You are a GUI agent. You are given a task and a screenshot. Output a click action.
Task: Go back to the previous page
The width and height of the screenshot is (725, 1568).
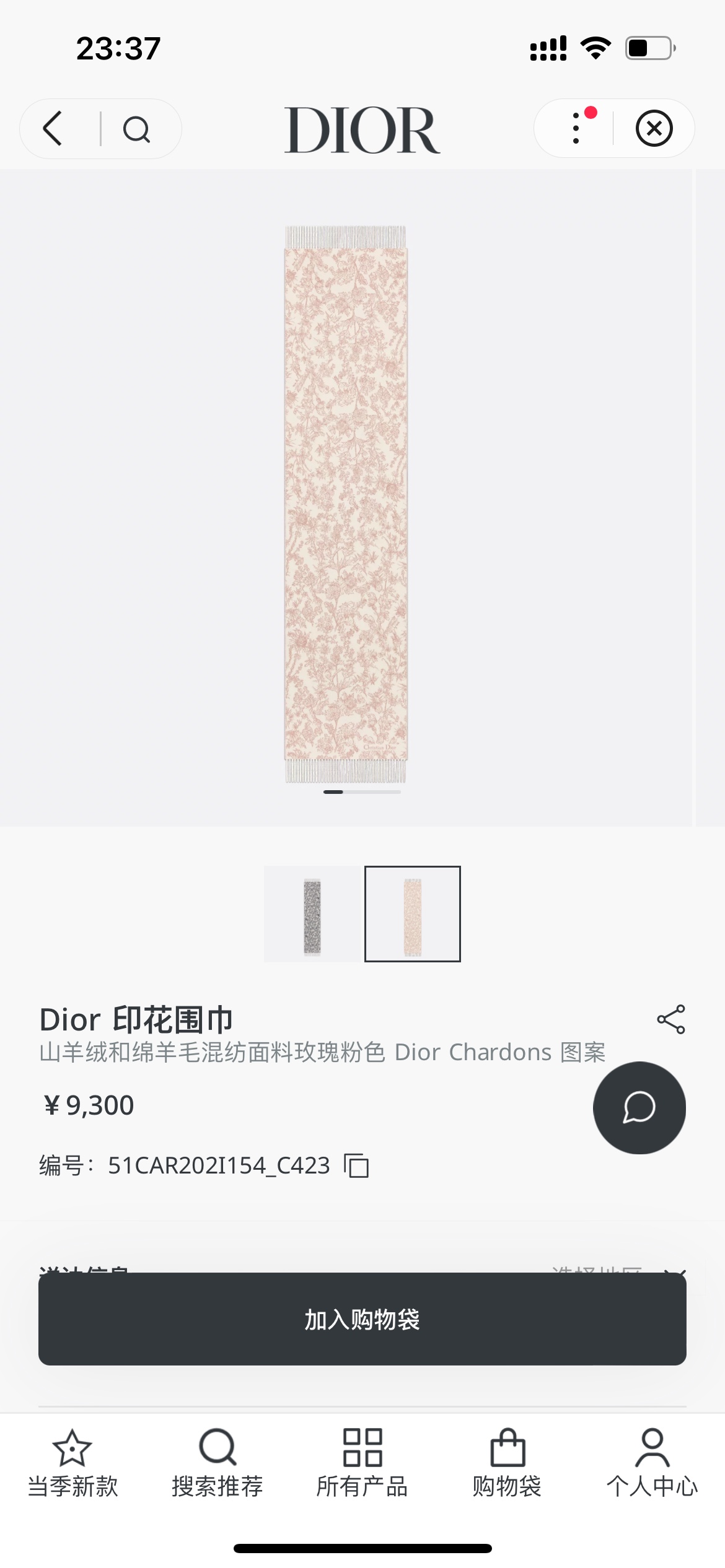[53, 129]
